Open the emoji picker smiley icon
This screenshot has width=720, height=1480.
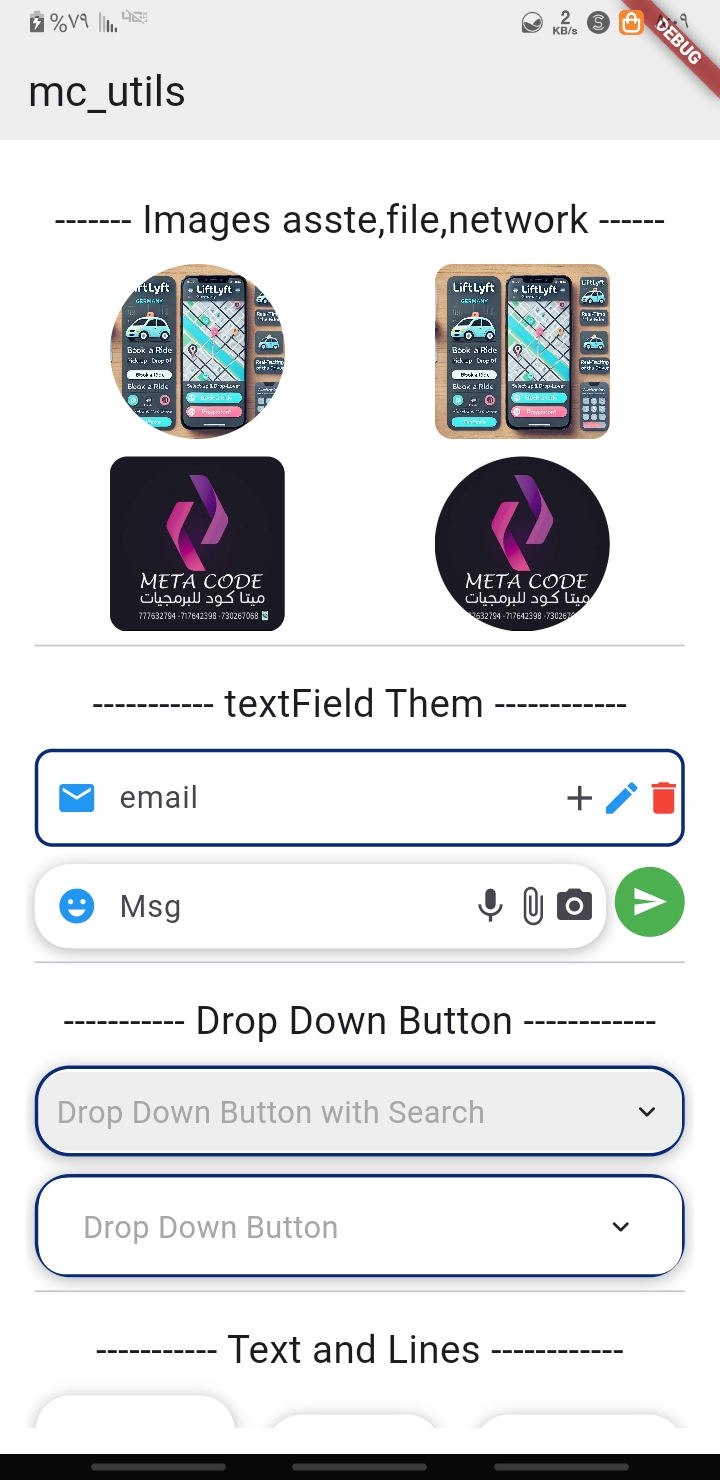(x=77, y=906)
